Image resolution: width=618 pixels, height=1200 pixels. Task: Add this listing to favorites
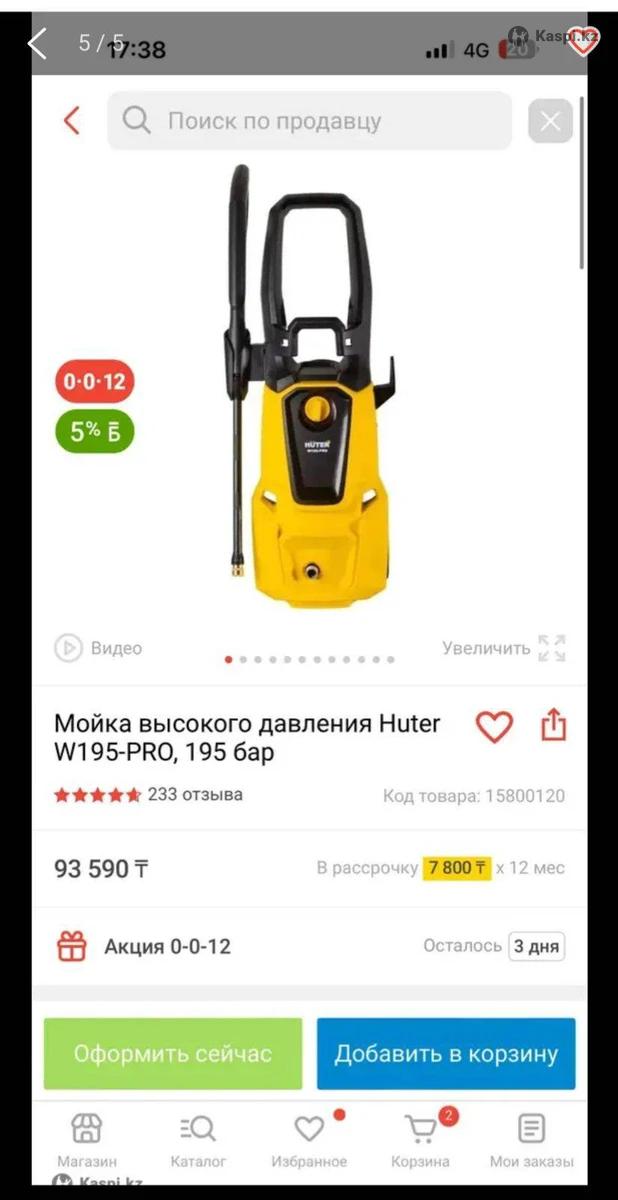(493, 727)
